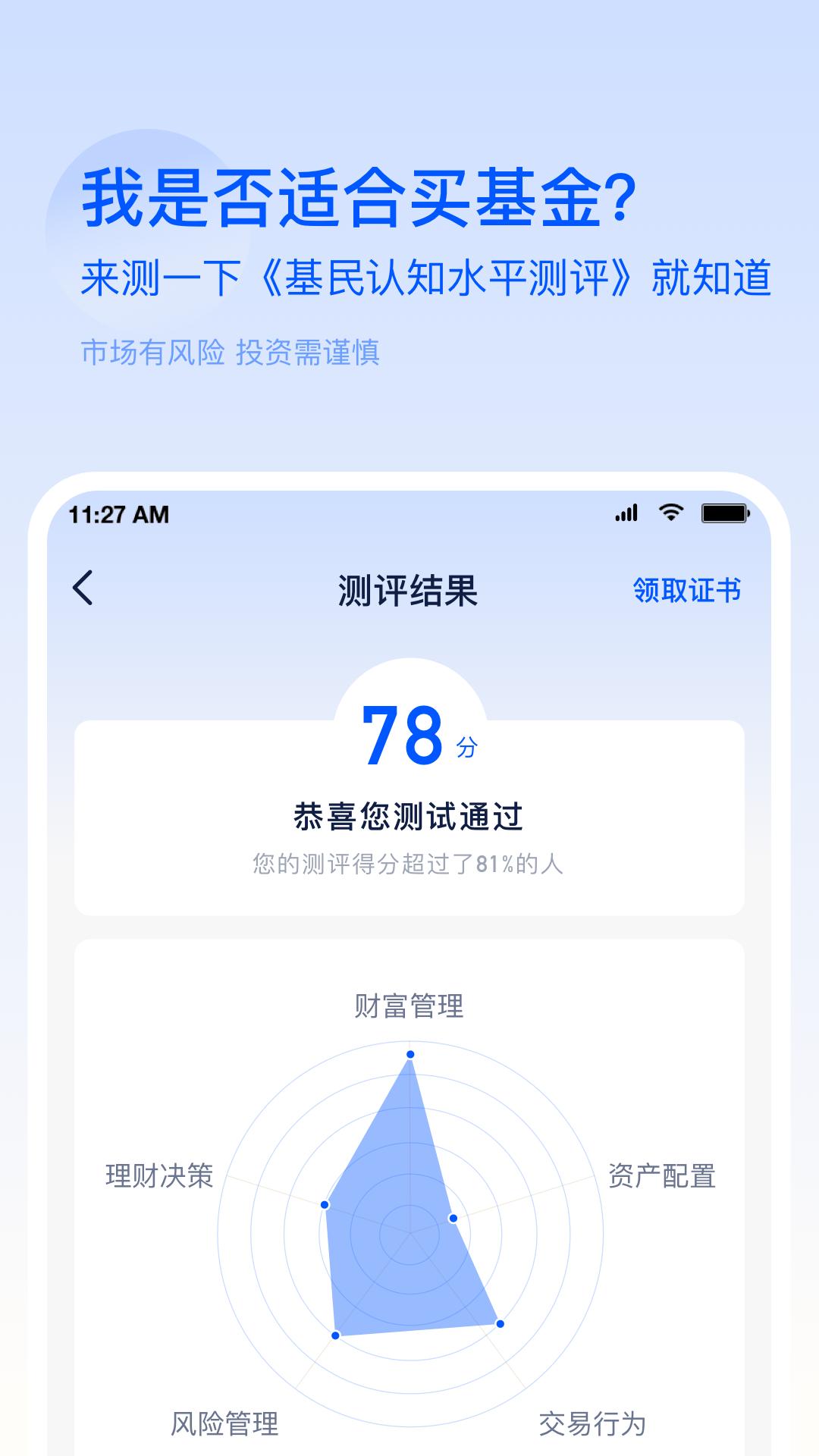The image size is (819, 1456).
Task: Tap the cellular signal strength icon
Action: coord(626,514)
